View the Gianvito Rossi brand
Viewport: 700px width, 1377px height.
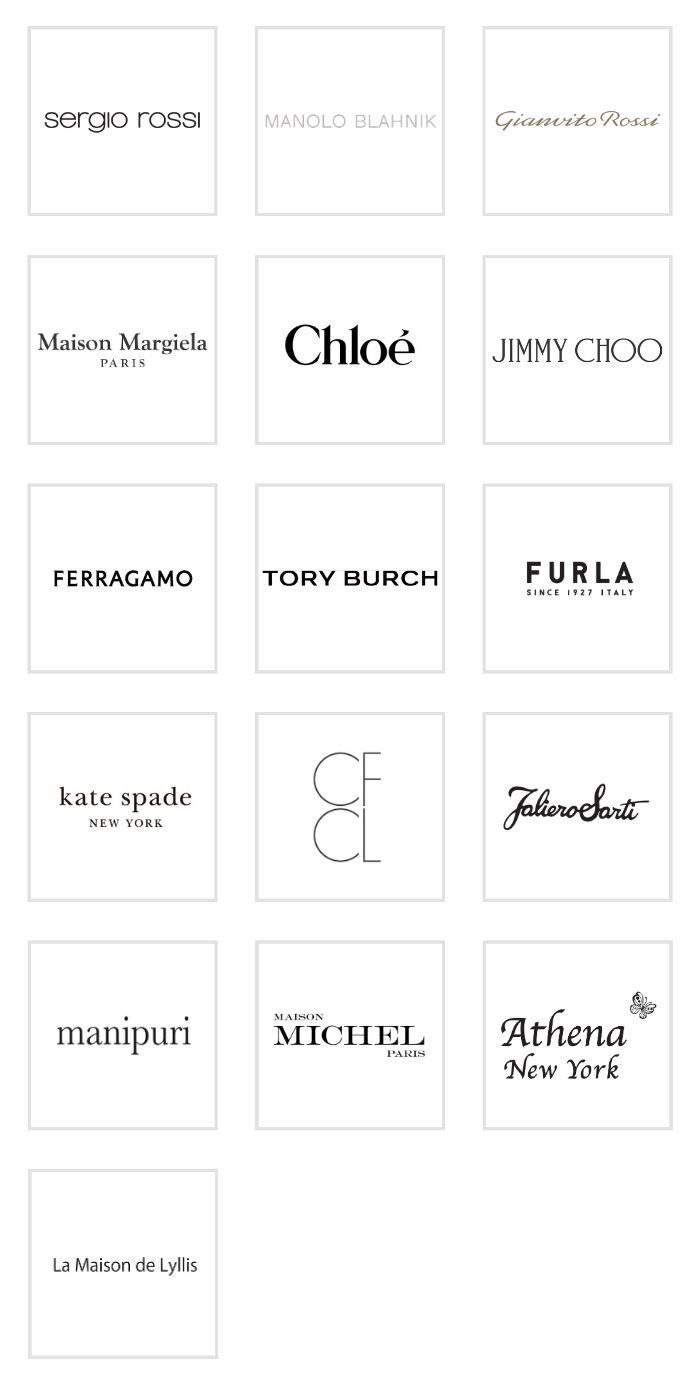[577, 121]
